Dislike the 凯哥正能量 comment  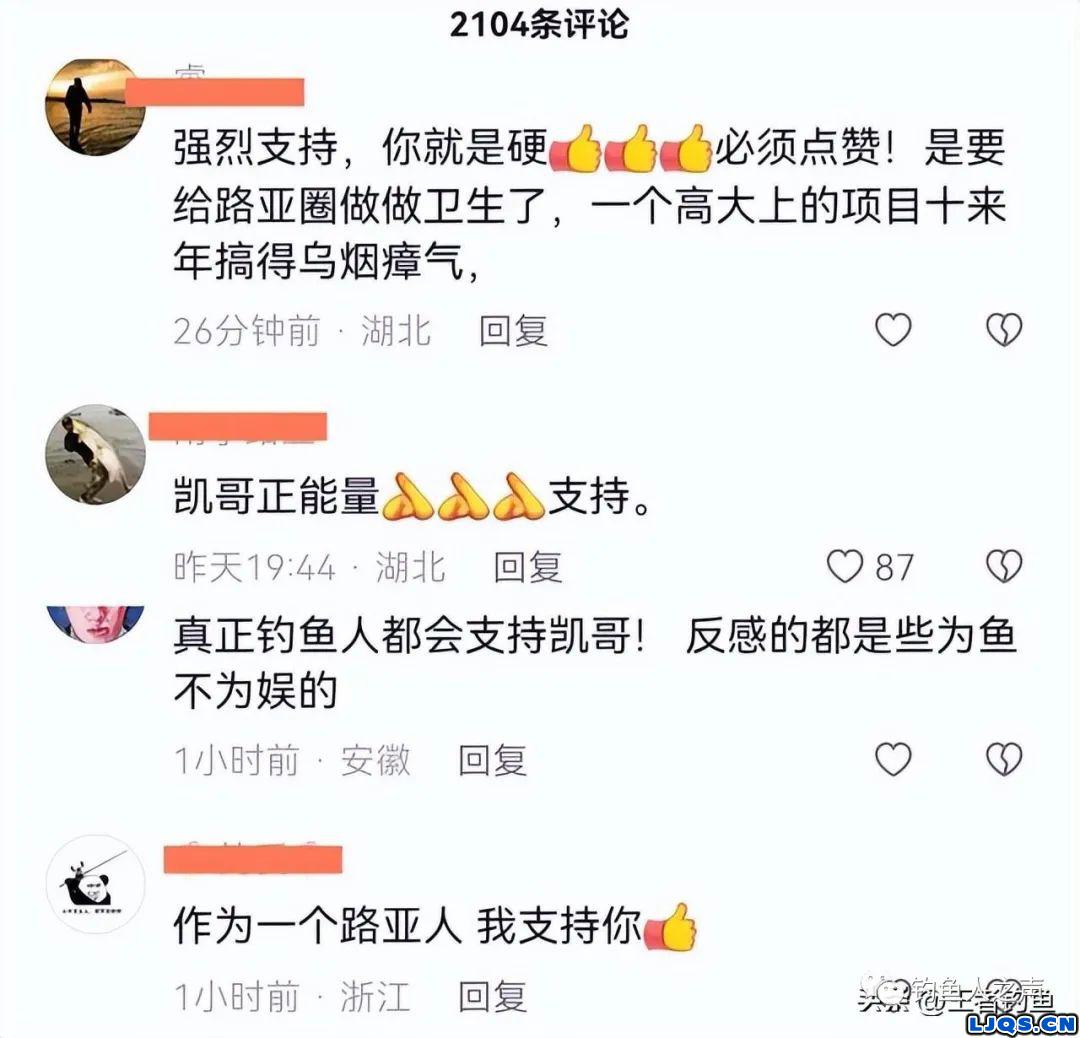(1003, 566)
